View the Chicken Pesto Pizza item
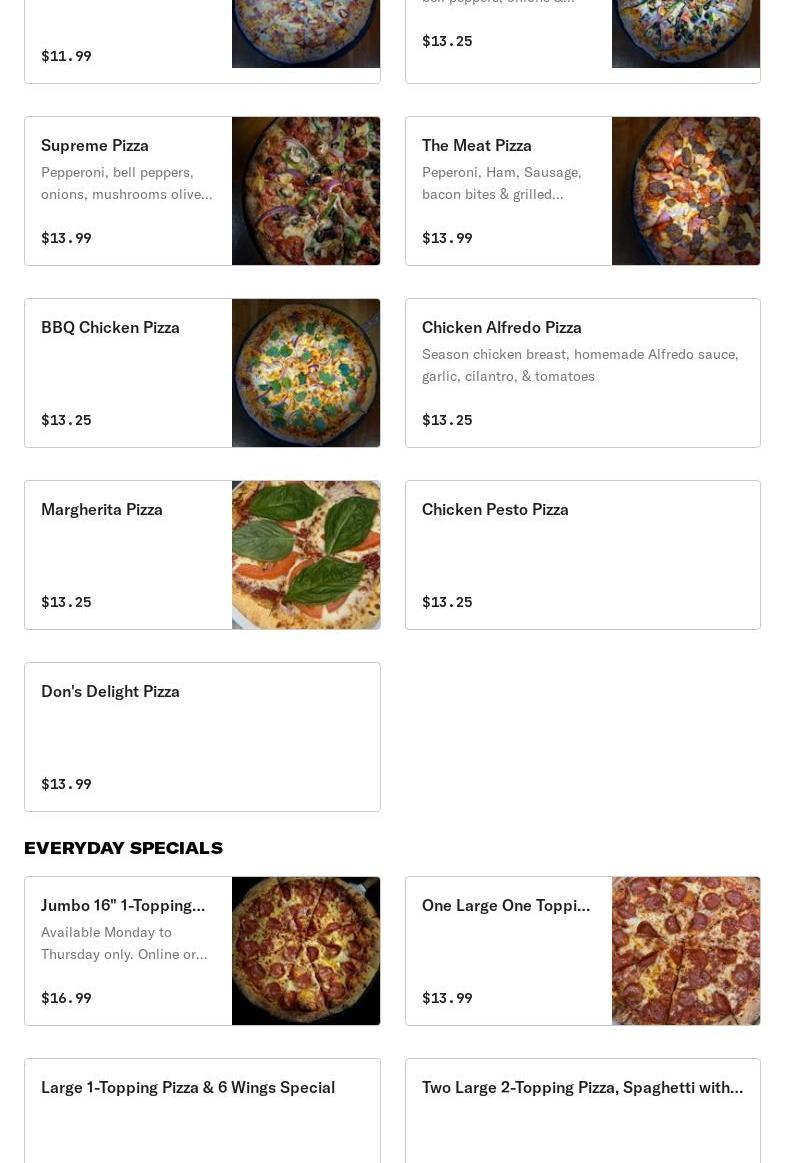Screen dimensions: 785x1163 [582, 555]
